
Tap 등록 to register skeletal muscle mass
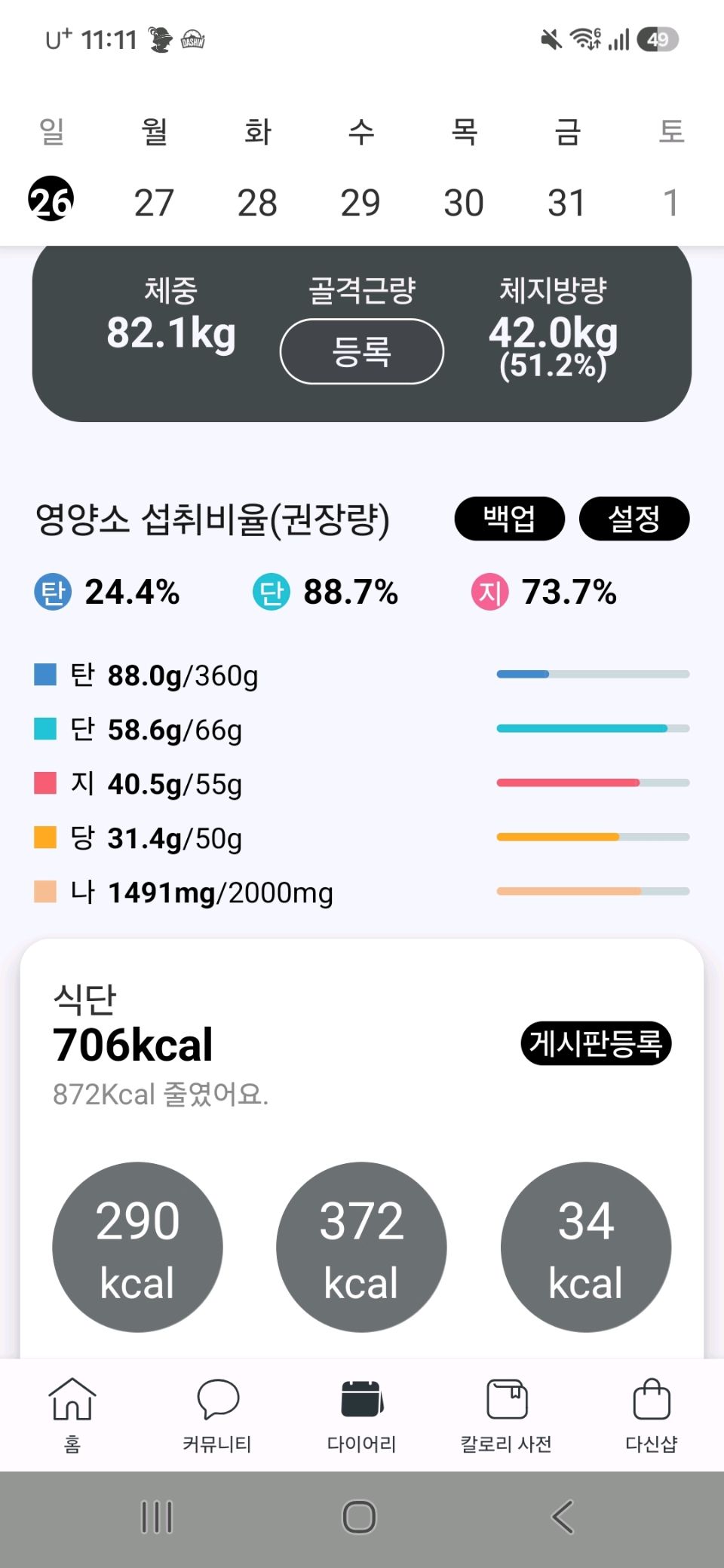click(362, 351)
